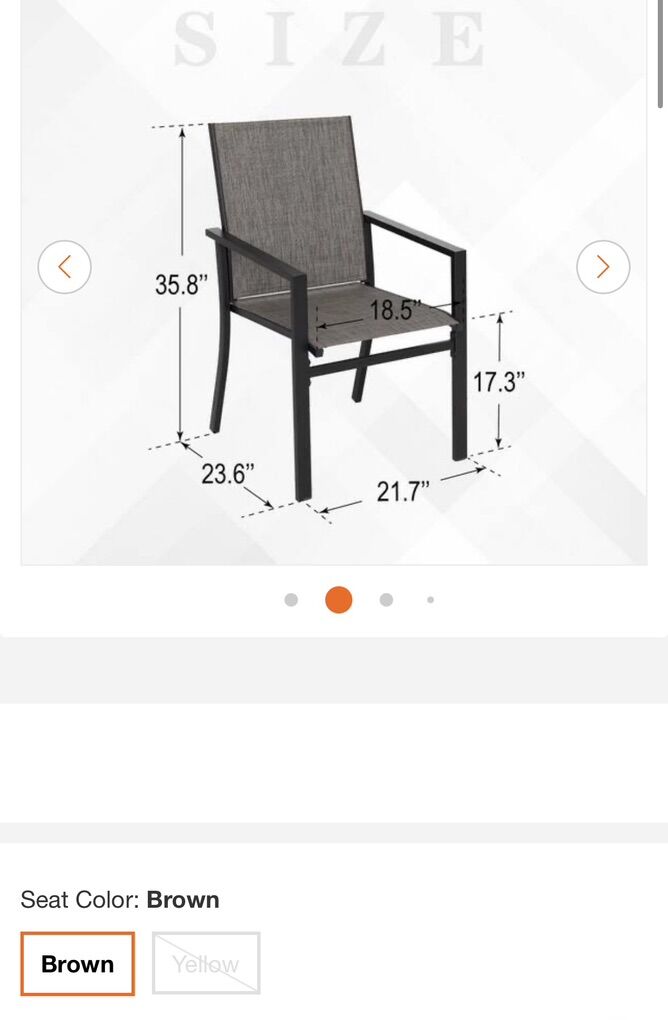
Task: Jump to the third image dot
Action: click(386, 600)
